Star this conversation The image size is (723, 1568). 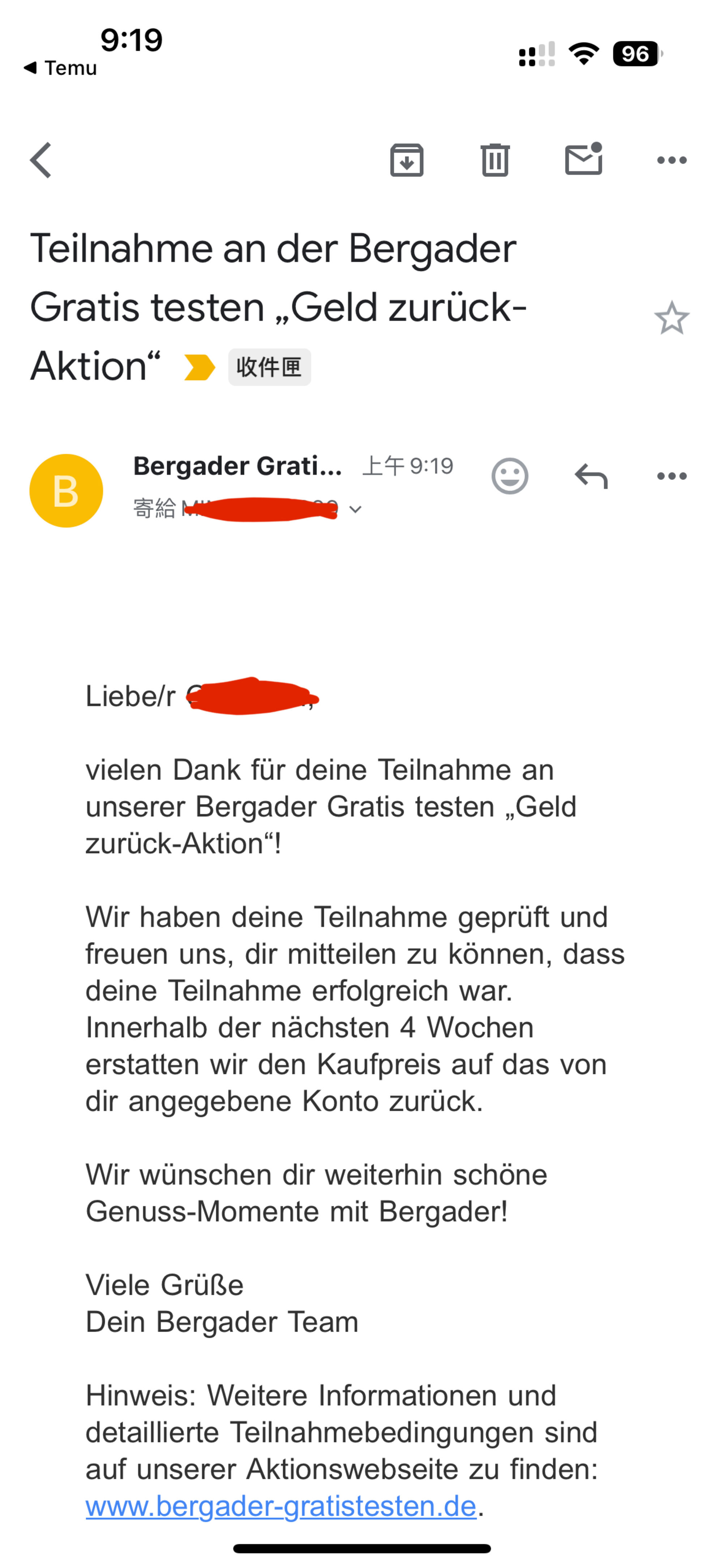(671, 318)
